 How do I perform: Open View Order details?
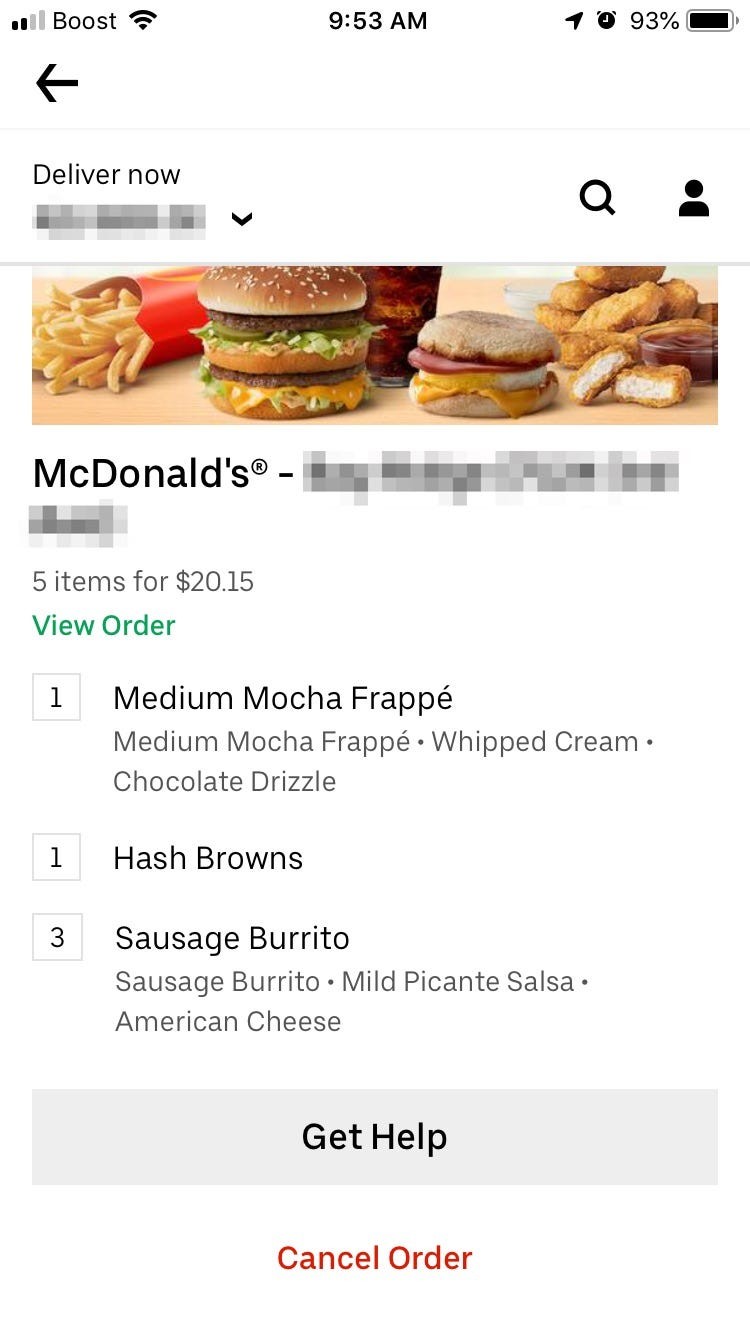coord(103,625)
